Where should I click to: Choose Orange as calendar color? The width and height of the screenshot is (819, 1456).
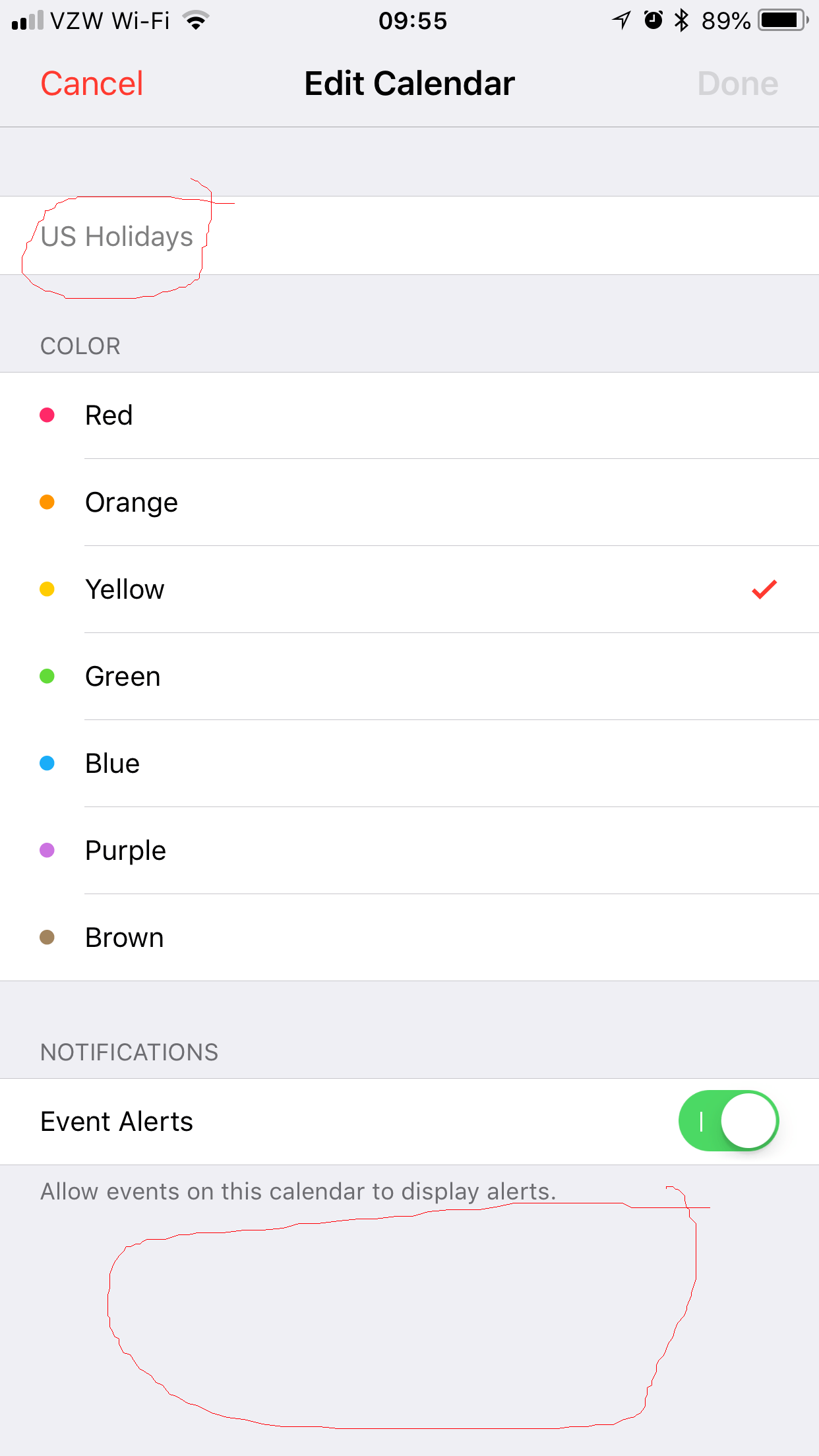coord(409,502)
